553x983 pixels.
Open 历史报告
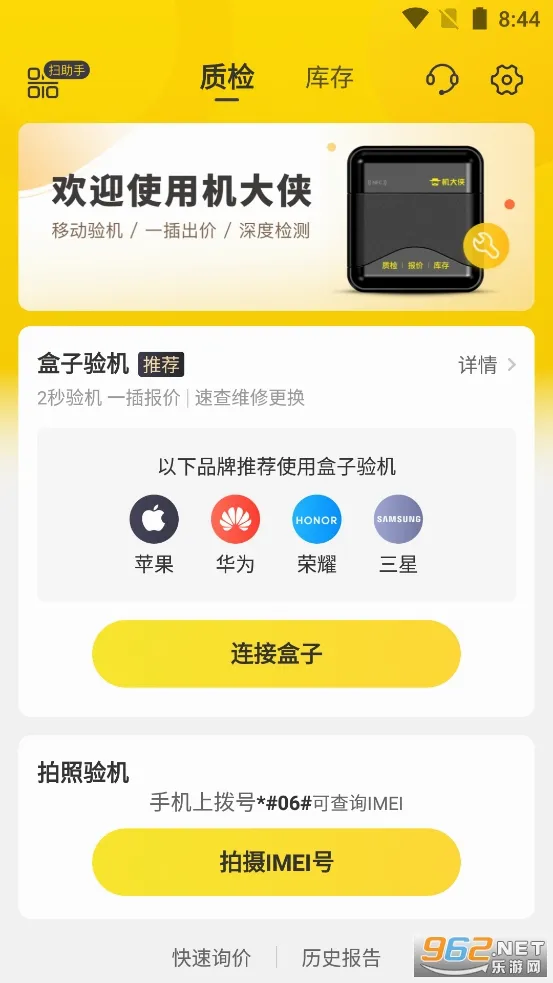[x=340, y=957]
